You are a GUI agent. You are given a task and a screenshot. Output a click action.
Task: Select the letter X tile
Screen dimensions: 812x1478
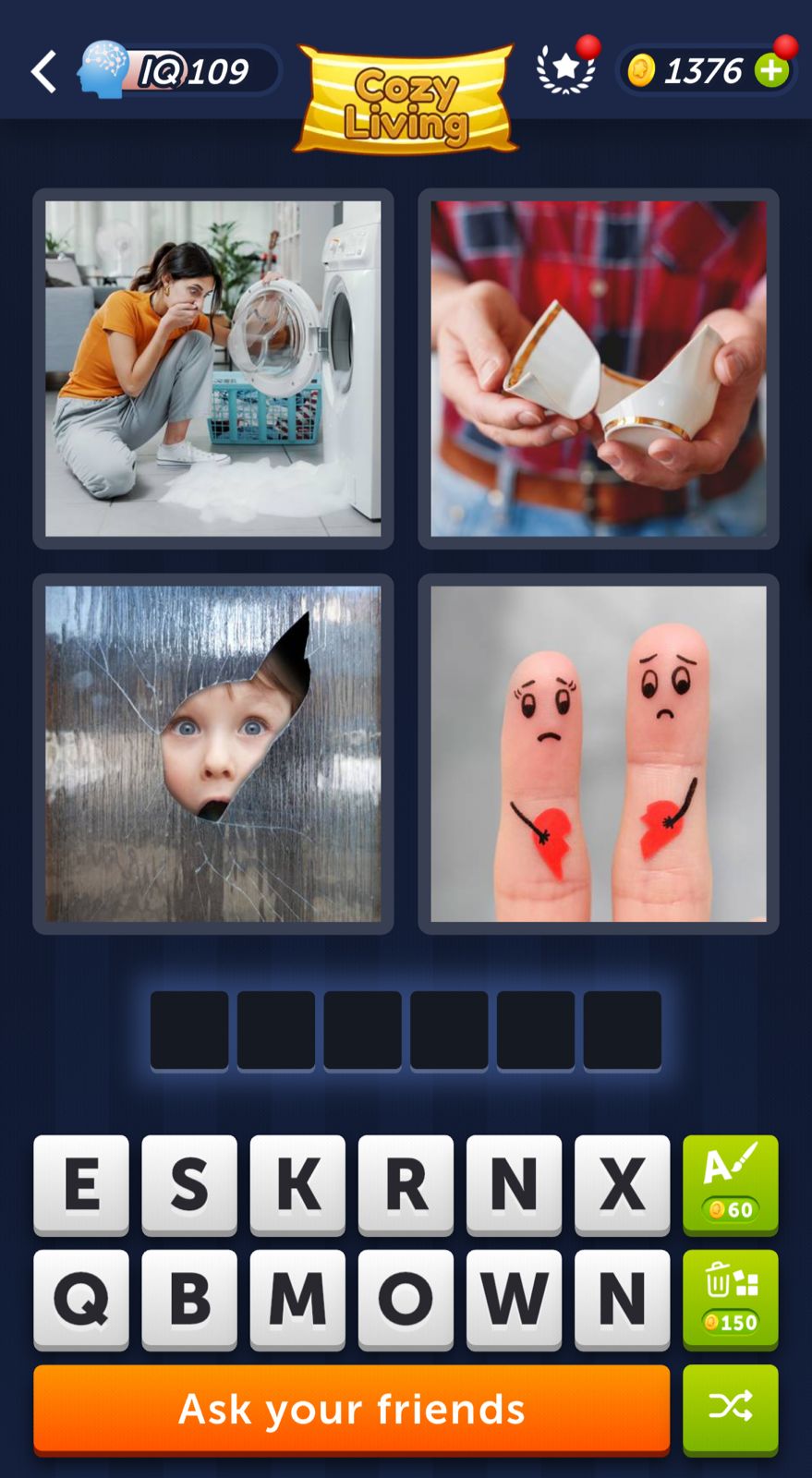pyautogui.click(x=622, y=1183)
